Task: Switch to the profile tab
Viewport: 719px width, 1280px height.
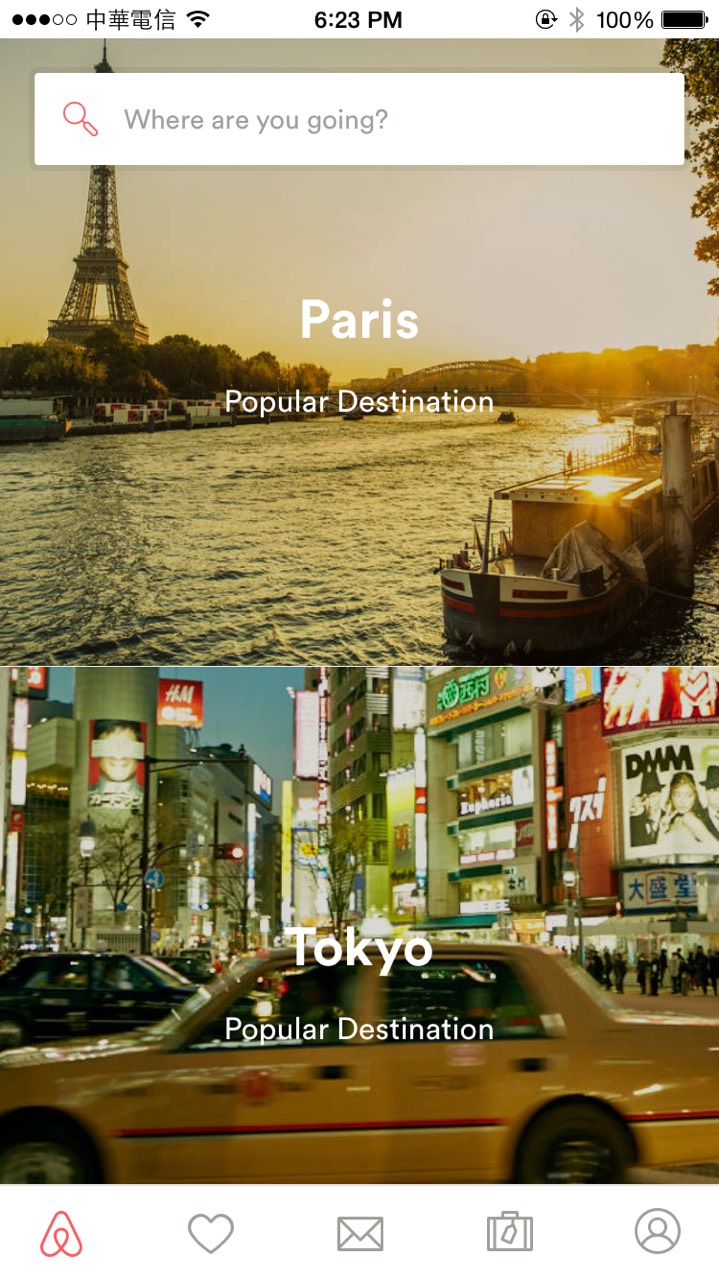Action: (657, 1232)
